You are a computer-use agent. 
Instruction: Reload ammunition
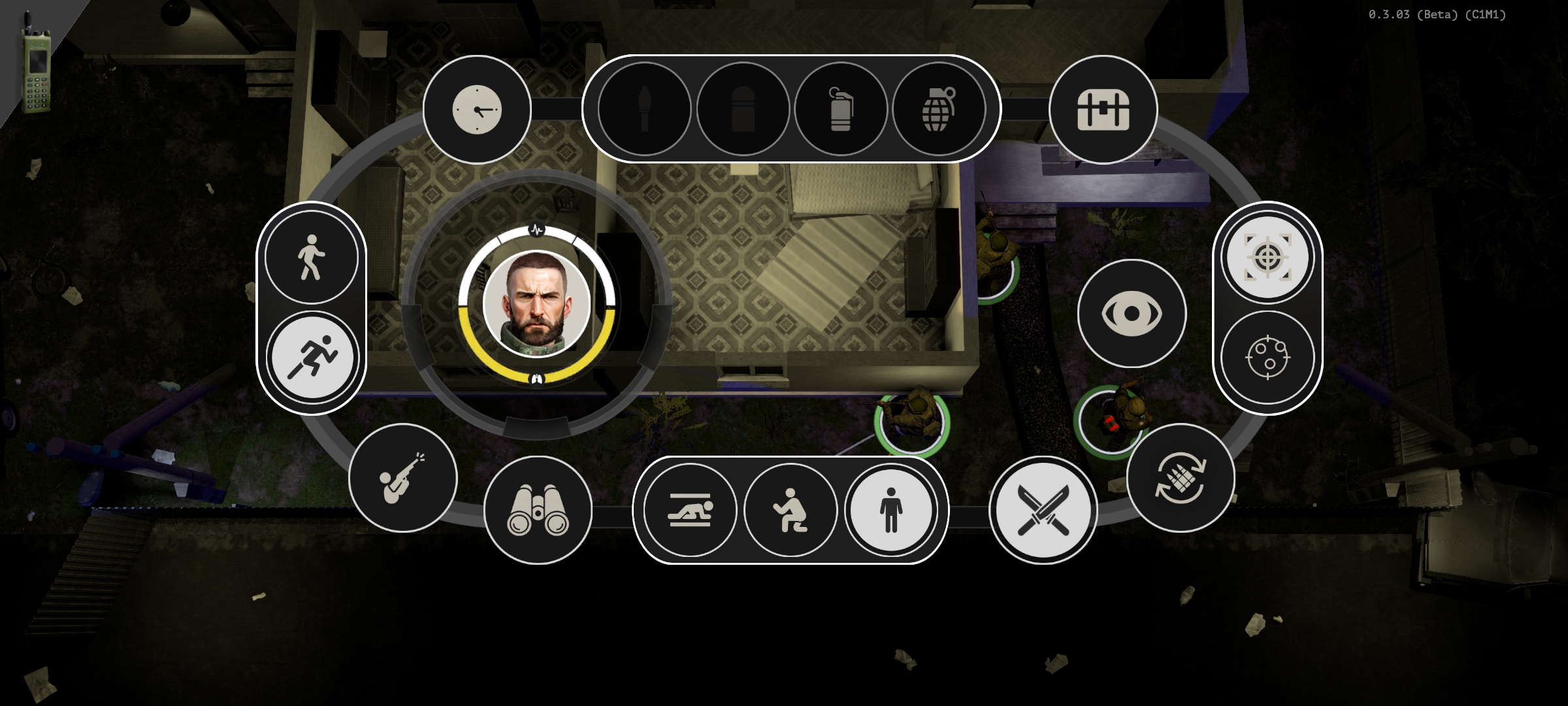[x=1181, y=478]
